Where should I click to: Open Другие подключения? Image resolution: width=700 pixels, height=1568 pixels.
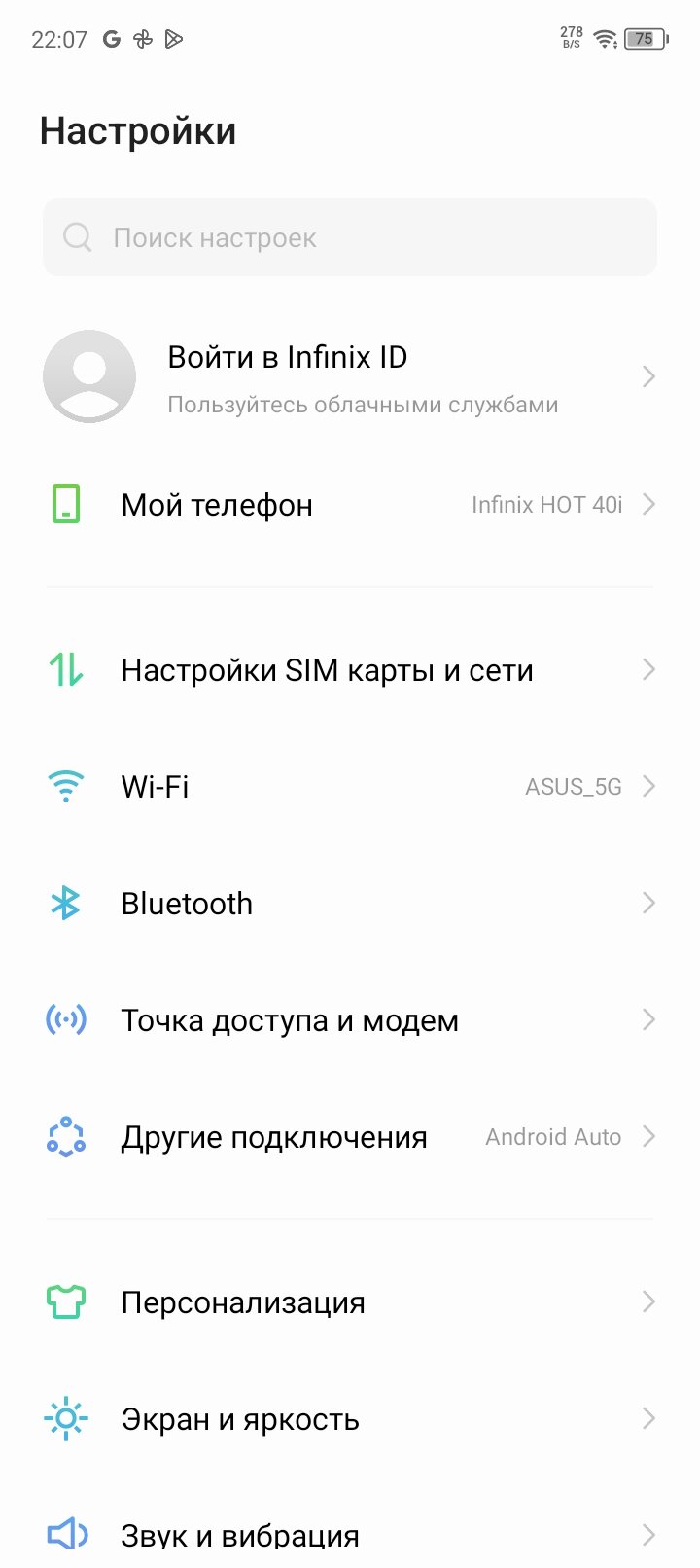coord(350,1137)
